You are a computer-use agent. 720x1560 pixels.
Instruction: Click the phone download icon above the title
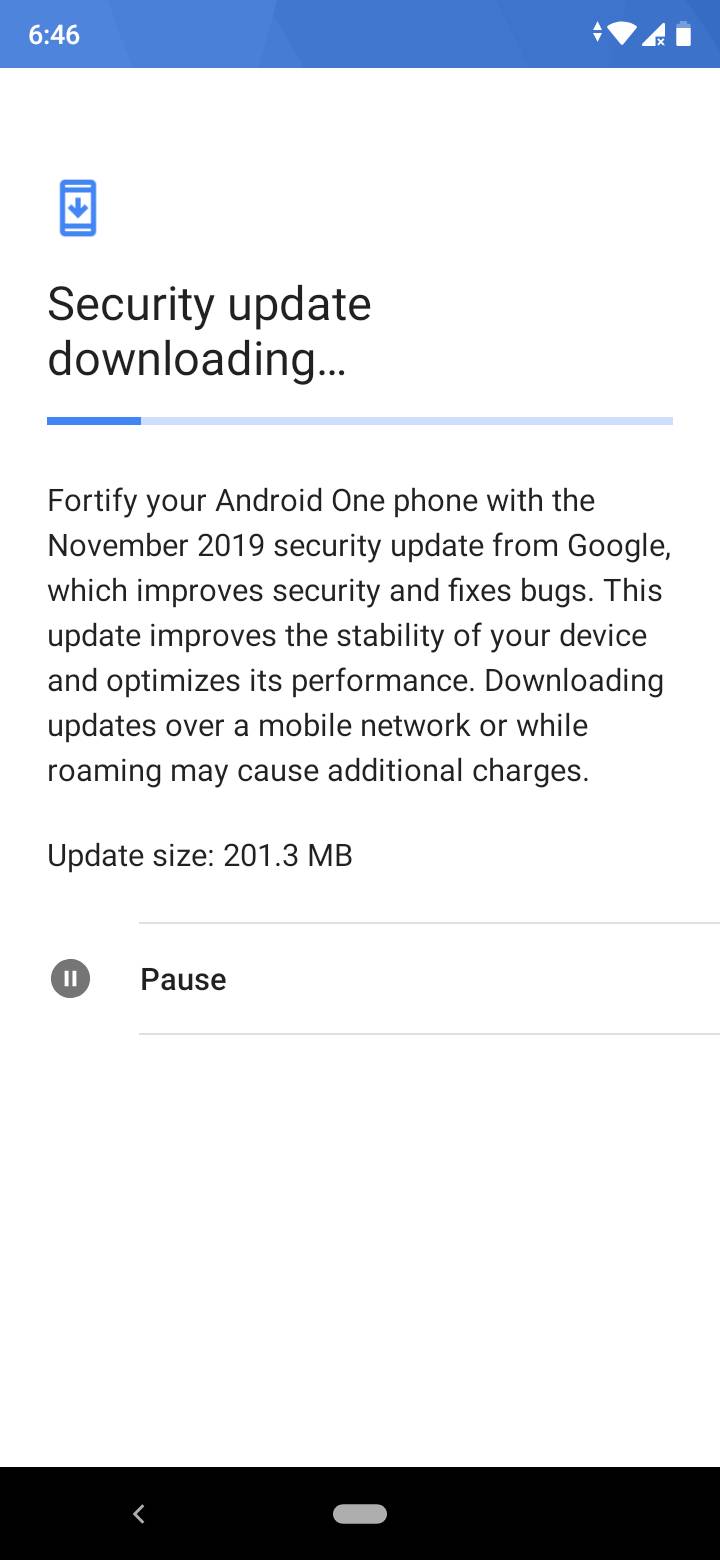coord(76,206)
